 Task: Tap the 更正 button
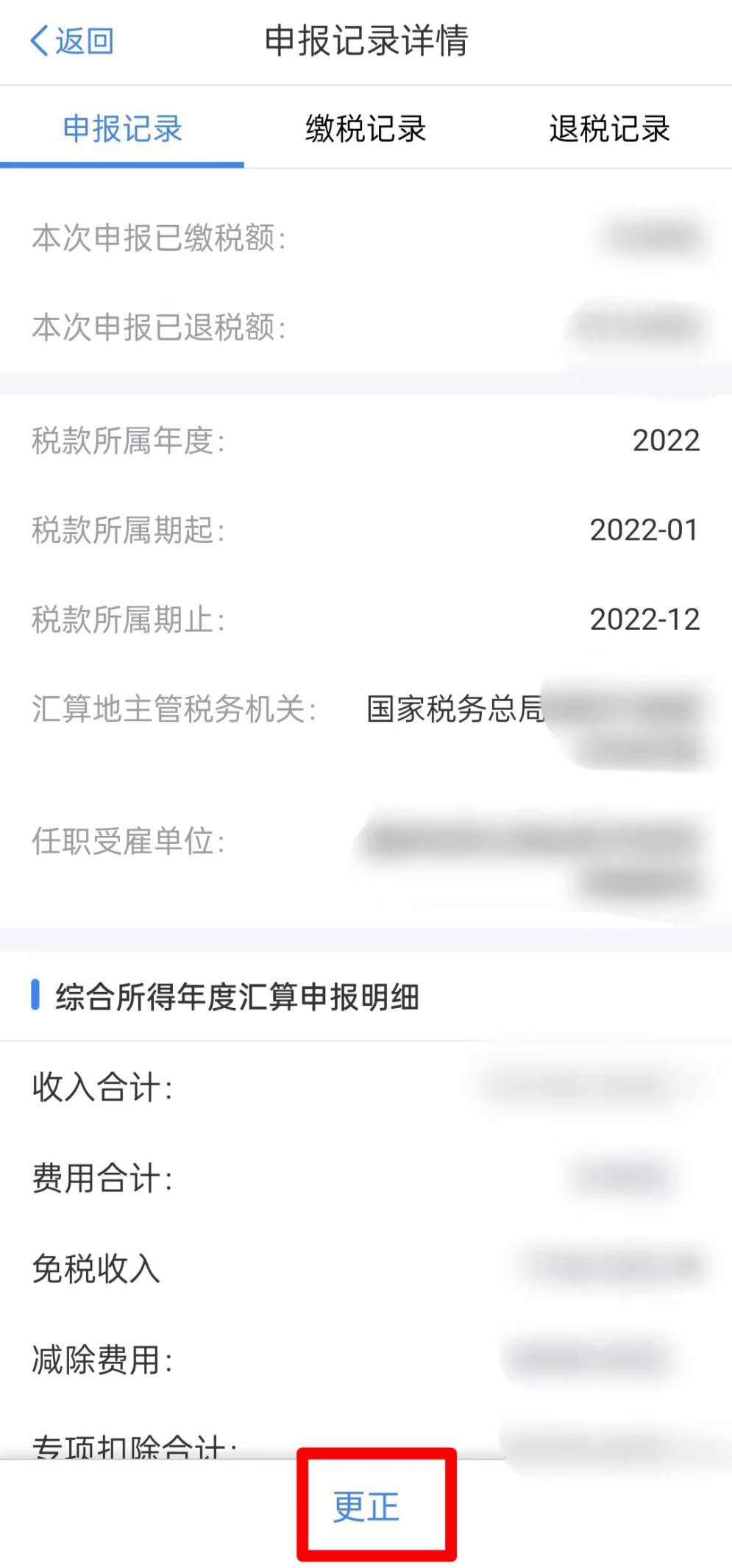(x=366, y=1506)
